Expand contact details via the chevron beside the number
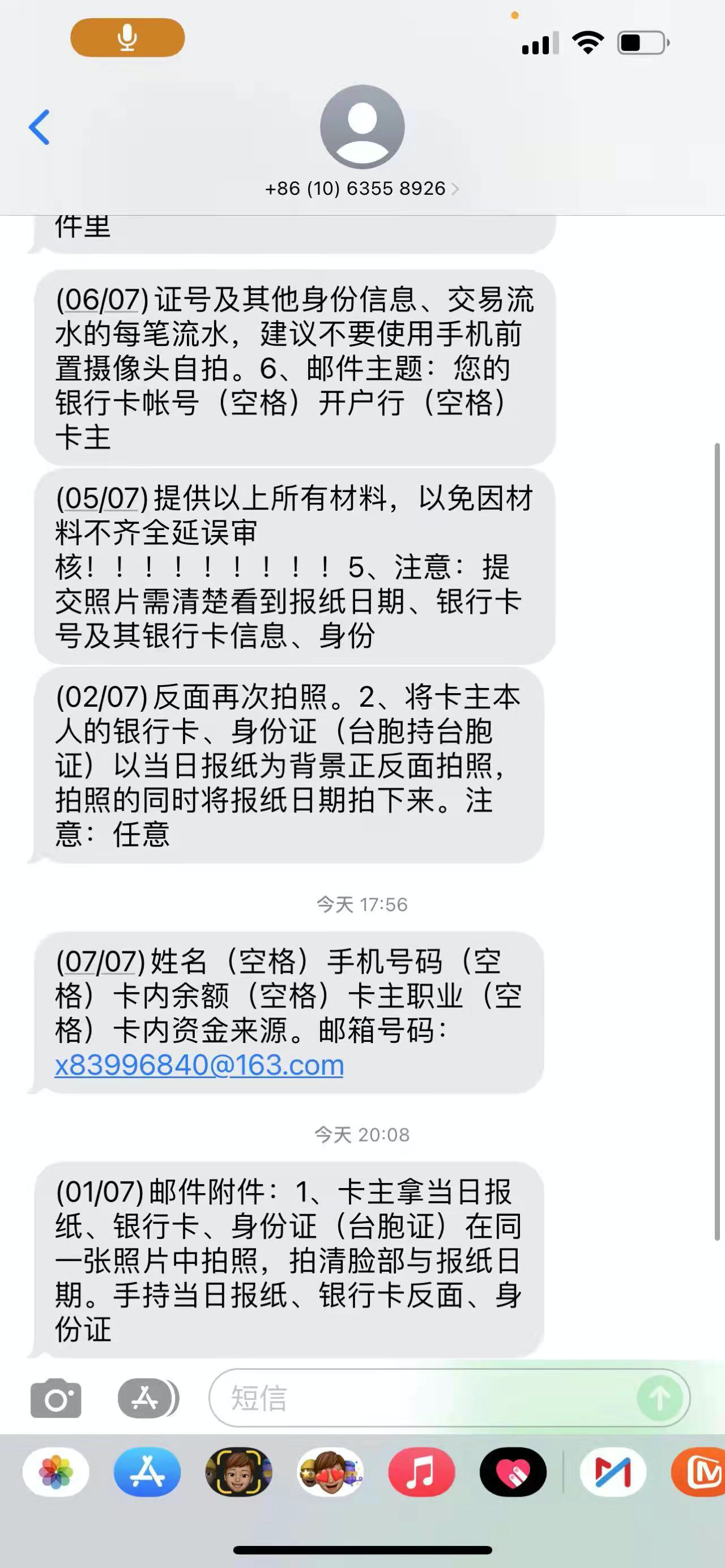 coord(456,189)
